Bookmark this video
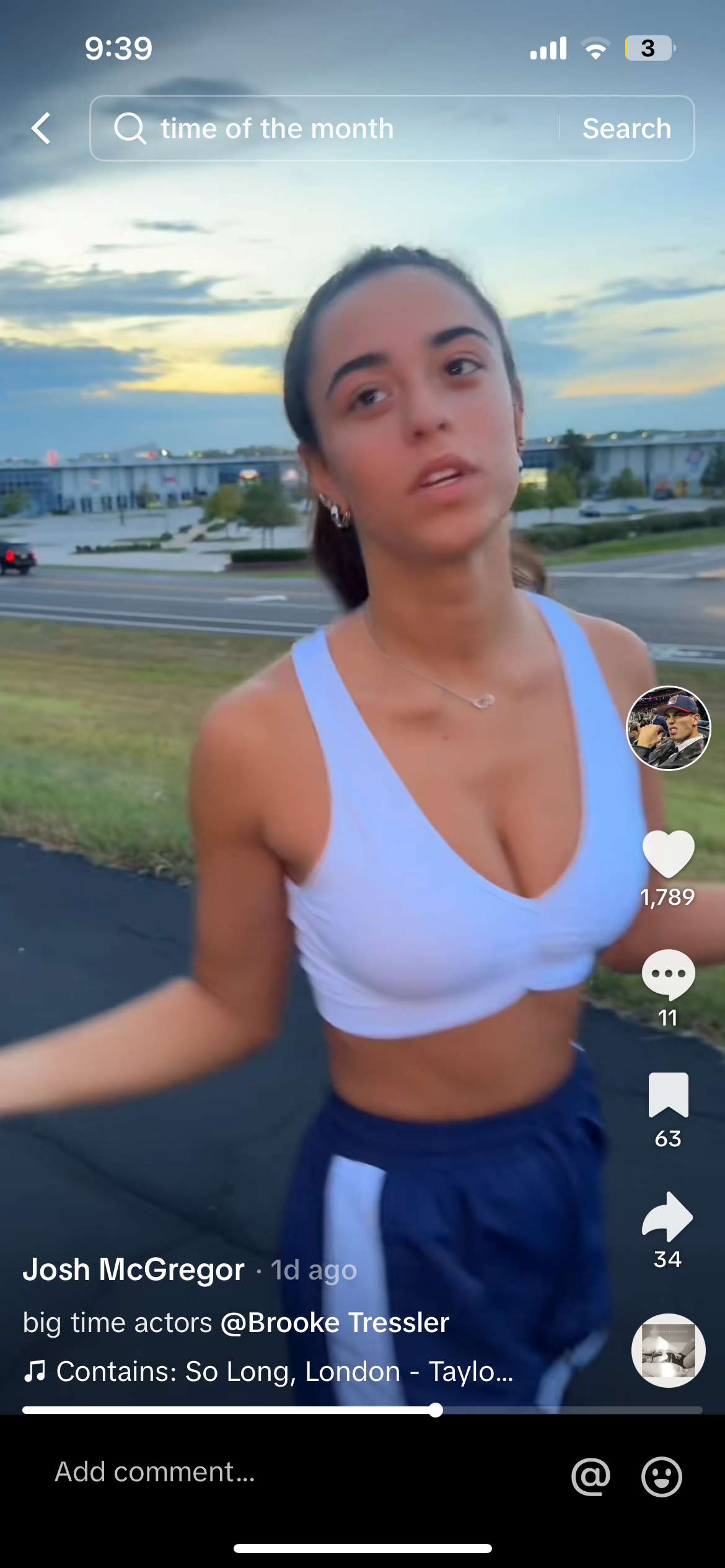 668,1095
